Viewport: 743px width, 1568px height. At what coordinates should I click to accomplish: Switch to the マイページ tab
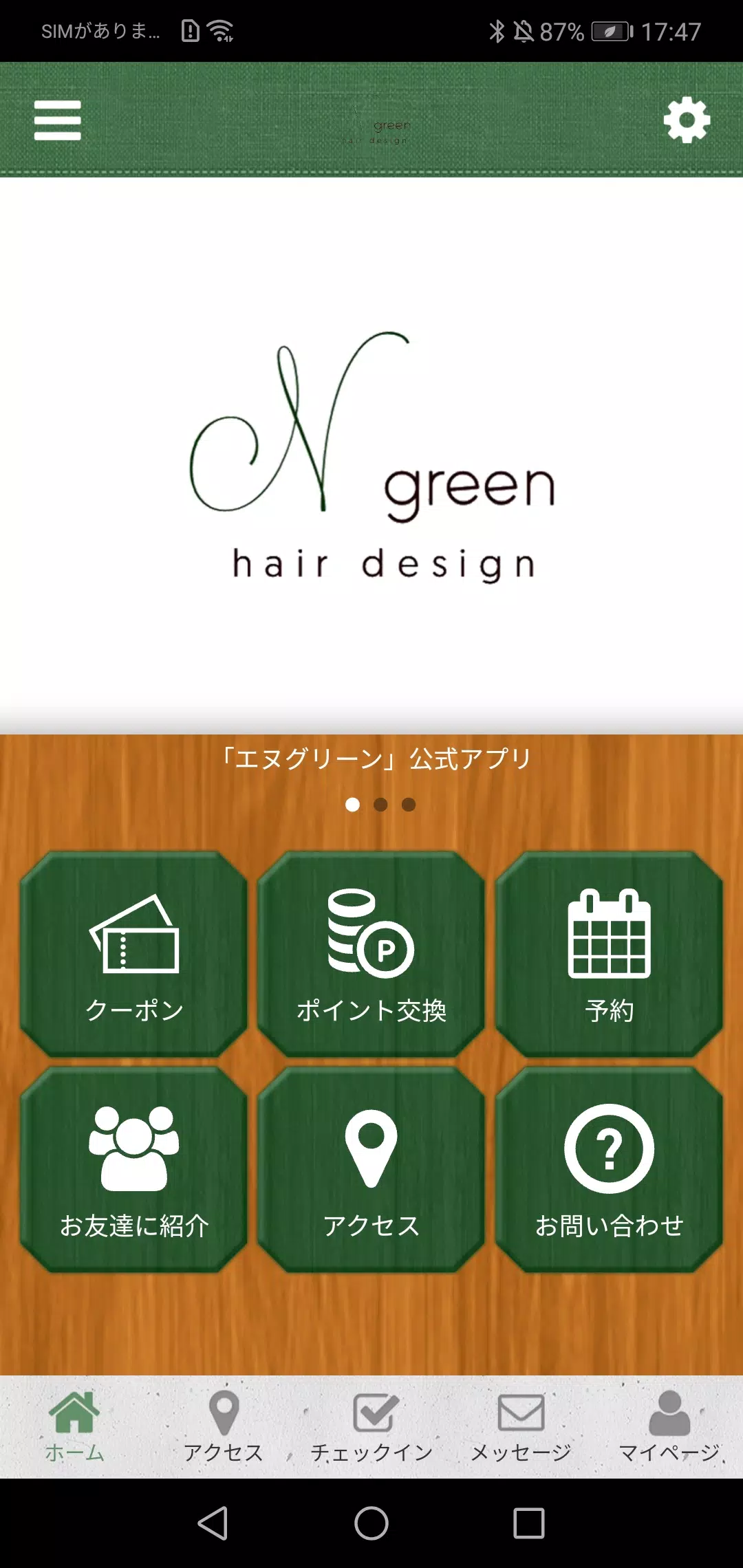click(669, 1427)
